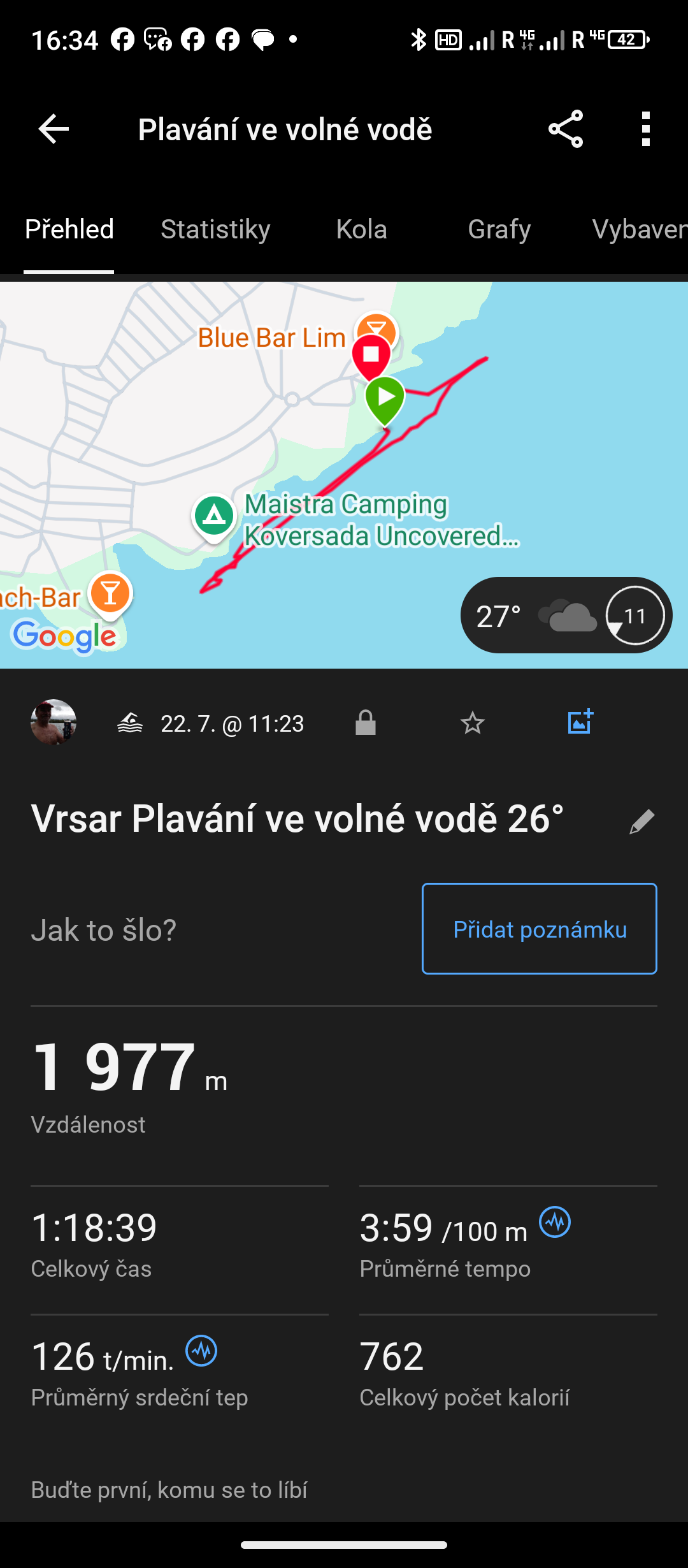Add a photo to the activity
688x1568 pixels.
click(580, 722)
